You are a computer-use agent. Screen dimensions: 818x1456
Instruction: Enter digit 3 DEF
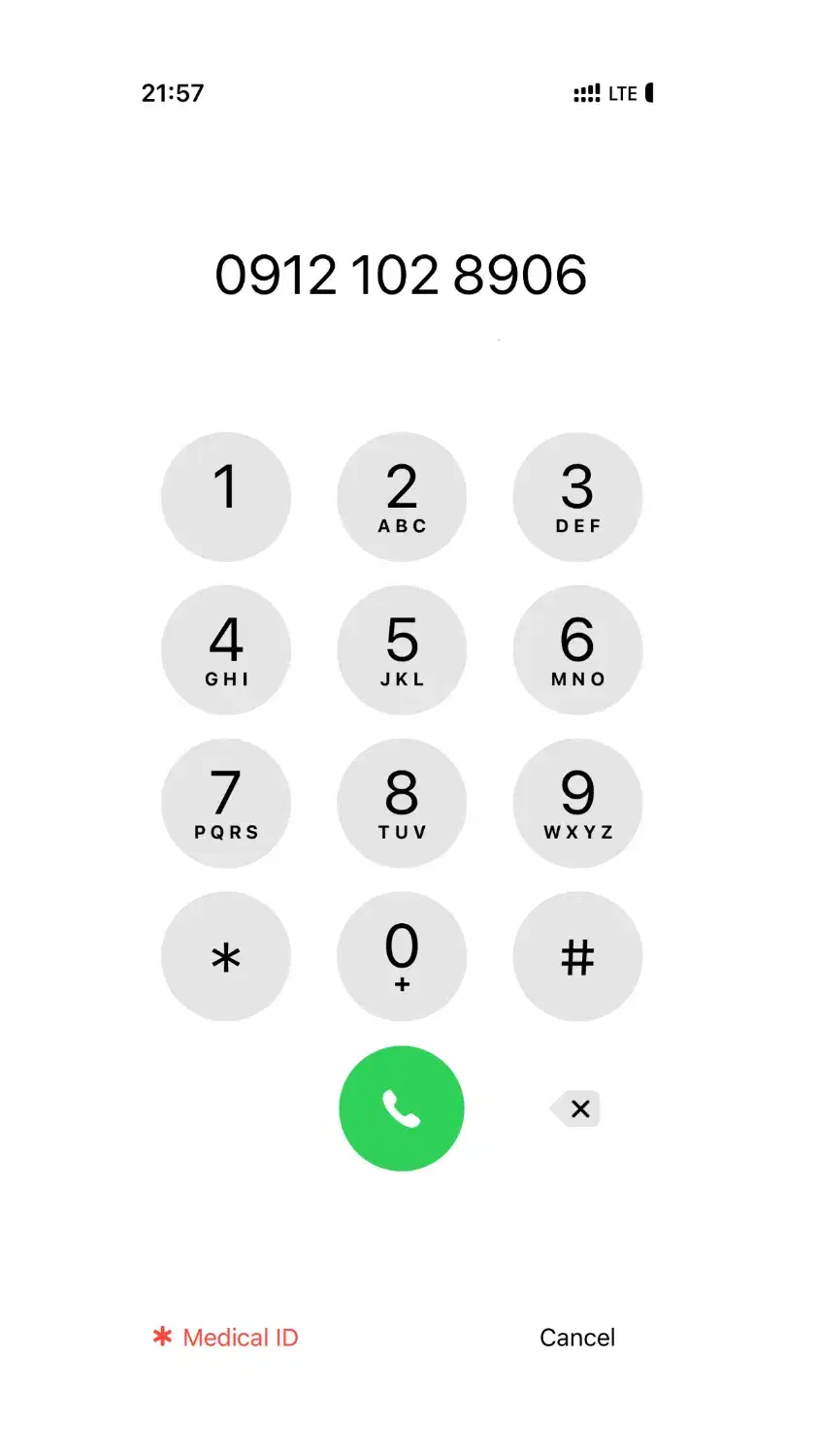577,496
